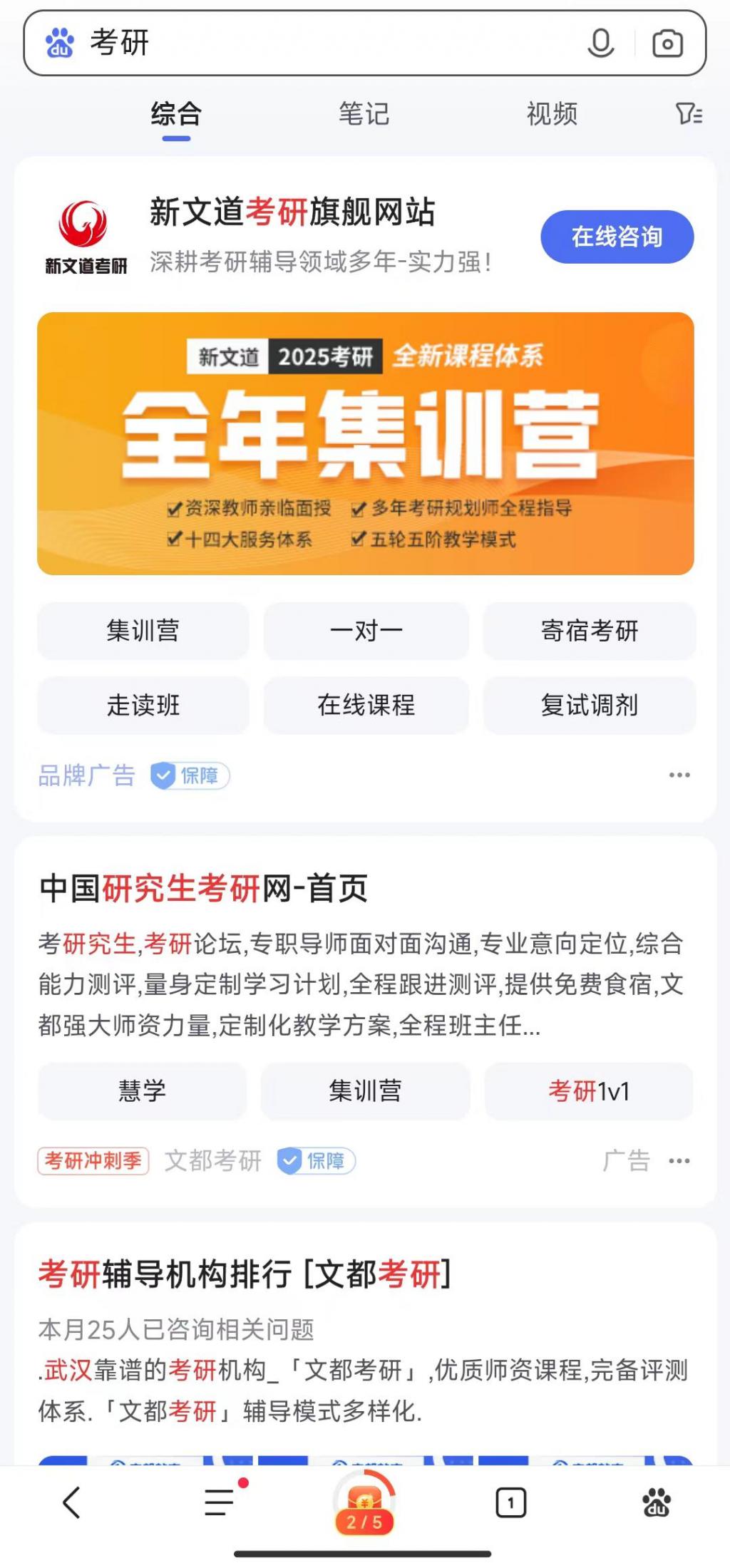
Task: Switch to the 视频 tab
Action: pyautogui.click(x=552, y=114)
